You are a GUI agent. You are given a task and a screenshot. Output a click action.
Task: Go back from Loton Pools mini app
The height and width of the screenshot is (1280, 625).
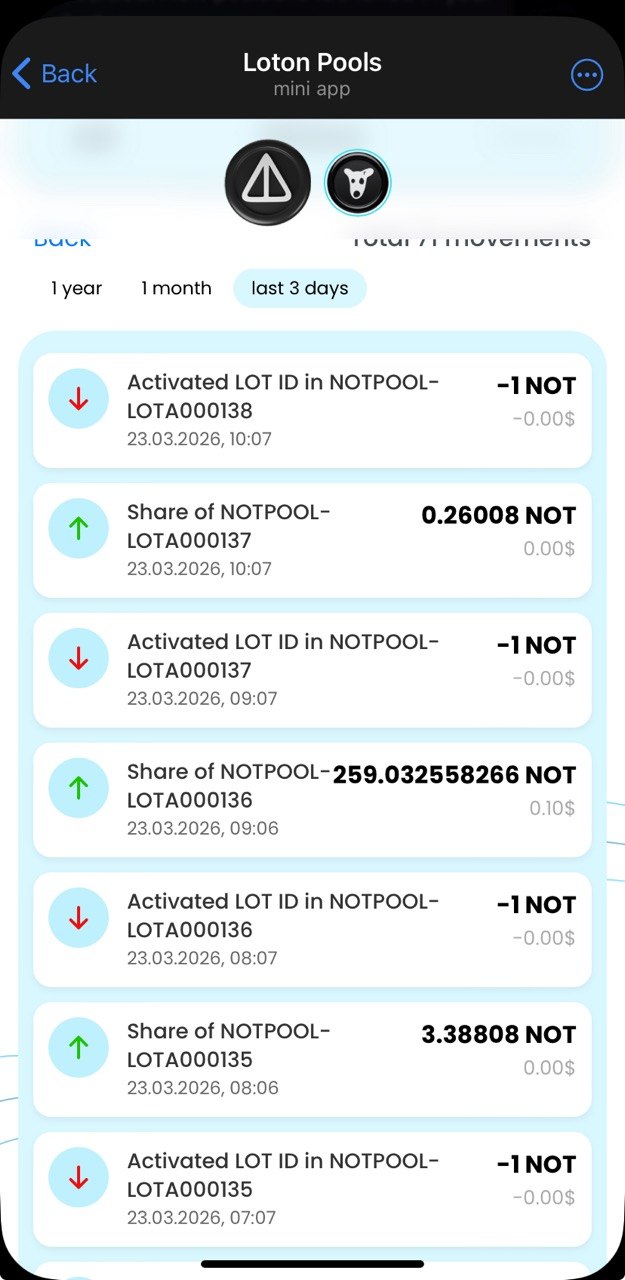click(x=55, y=73)
